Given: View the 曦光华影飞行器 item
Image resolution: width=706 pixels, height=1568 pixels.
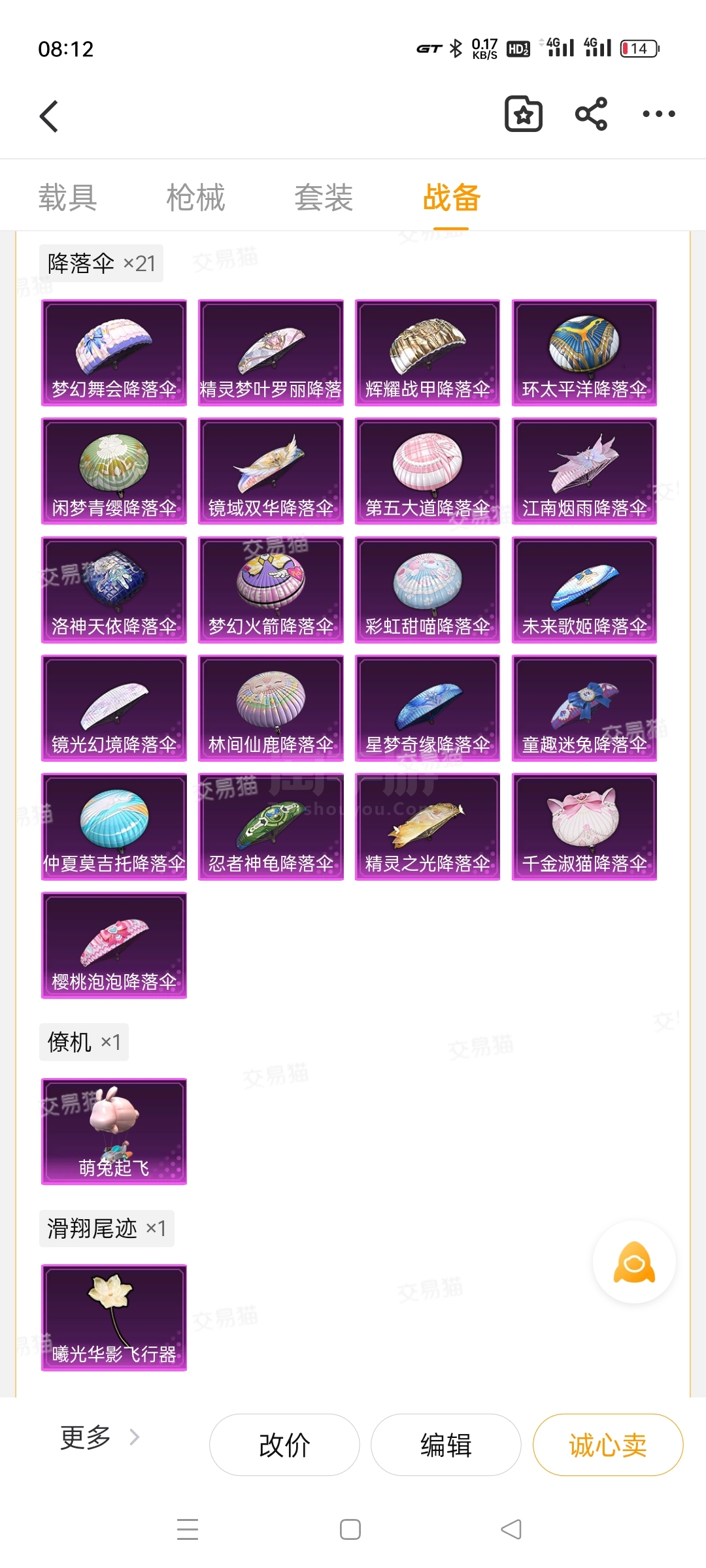Looking at the screenshot, I should (x=114, y=1317).
